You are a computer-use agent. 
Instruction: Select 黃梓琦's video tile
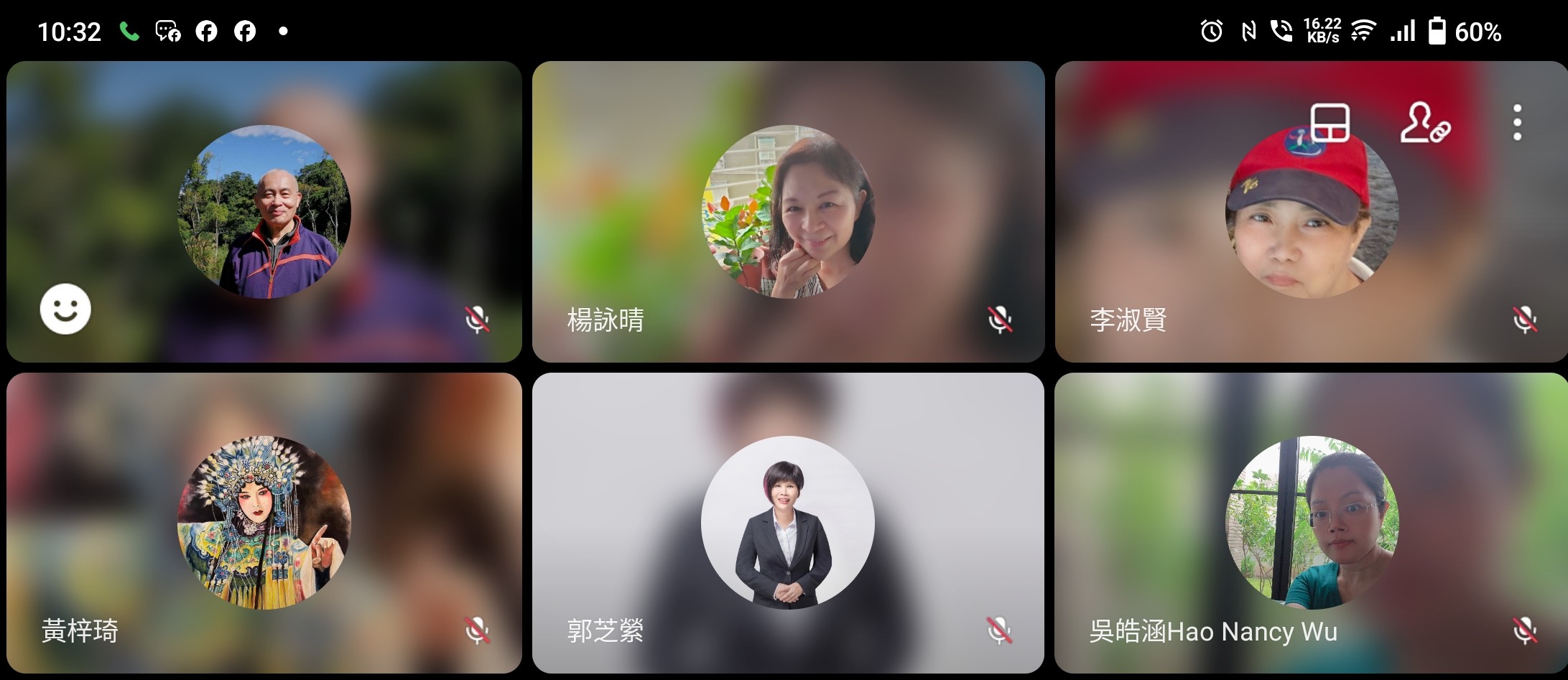(x=264, y=523)
